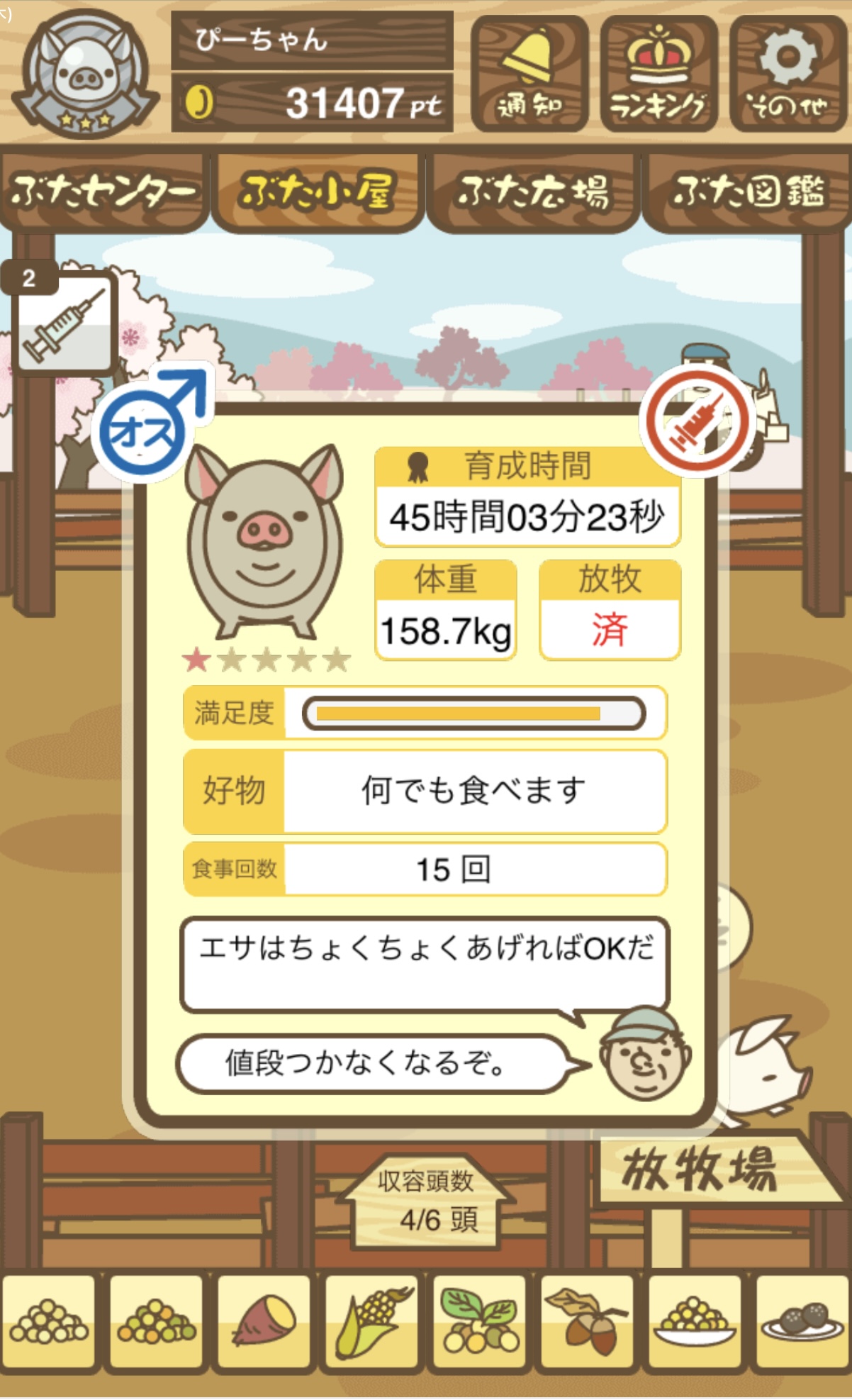Viewport: 852px width, 1400px height.
Task: Open the ランキング ranking screen
Action: tap(658, 74)
